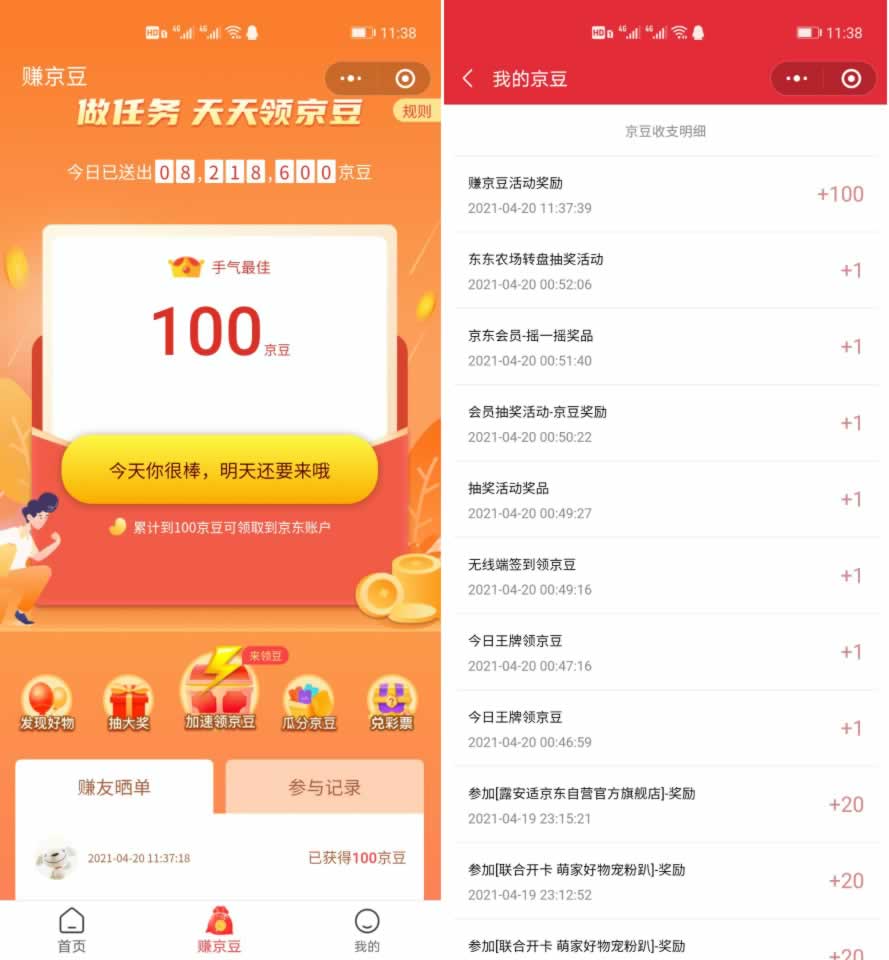Close the mini-program on 我的京豆 page
This screenshot has height=960, width=889.
click(851, 78)
